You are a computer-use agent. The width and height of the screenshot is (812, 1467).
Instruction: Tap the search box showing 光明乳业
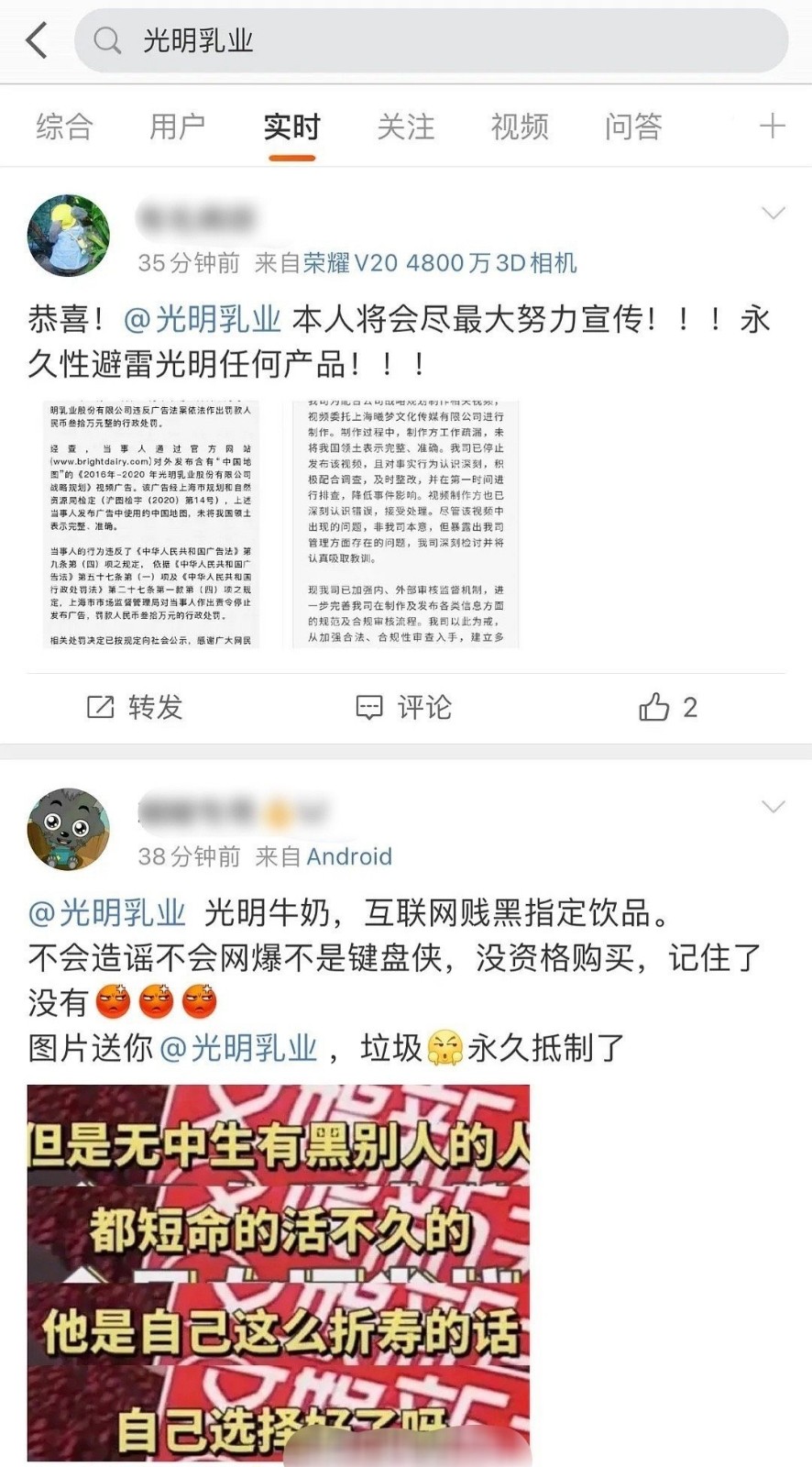point(431,40)
